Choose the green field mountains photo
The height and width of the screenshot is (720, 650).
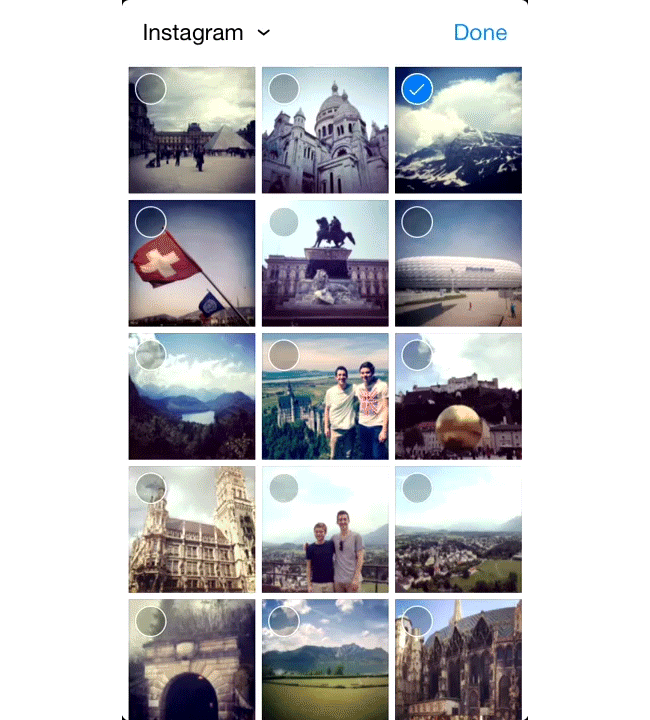click(325, 658)
